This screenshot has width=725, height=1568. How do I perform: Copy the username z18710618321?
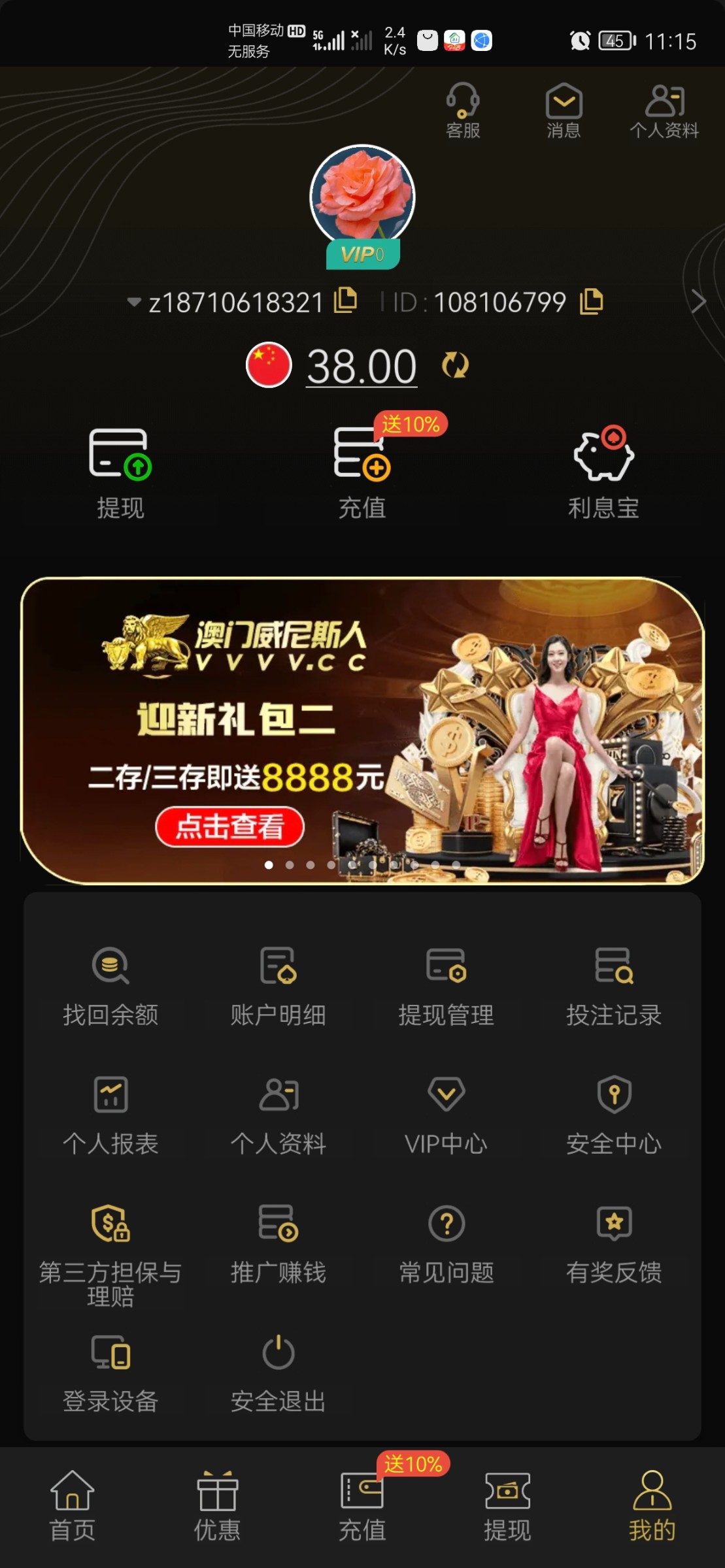[x=346, y=301]
